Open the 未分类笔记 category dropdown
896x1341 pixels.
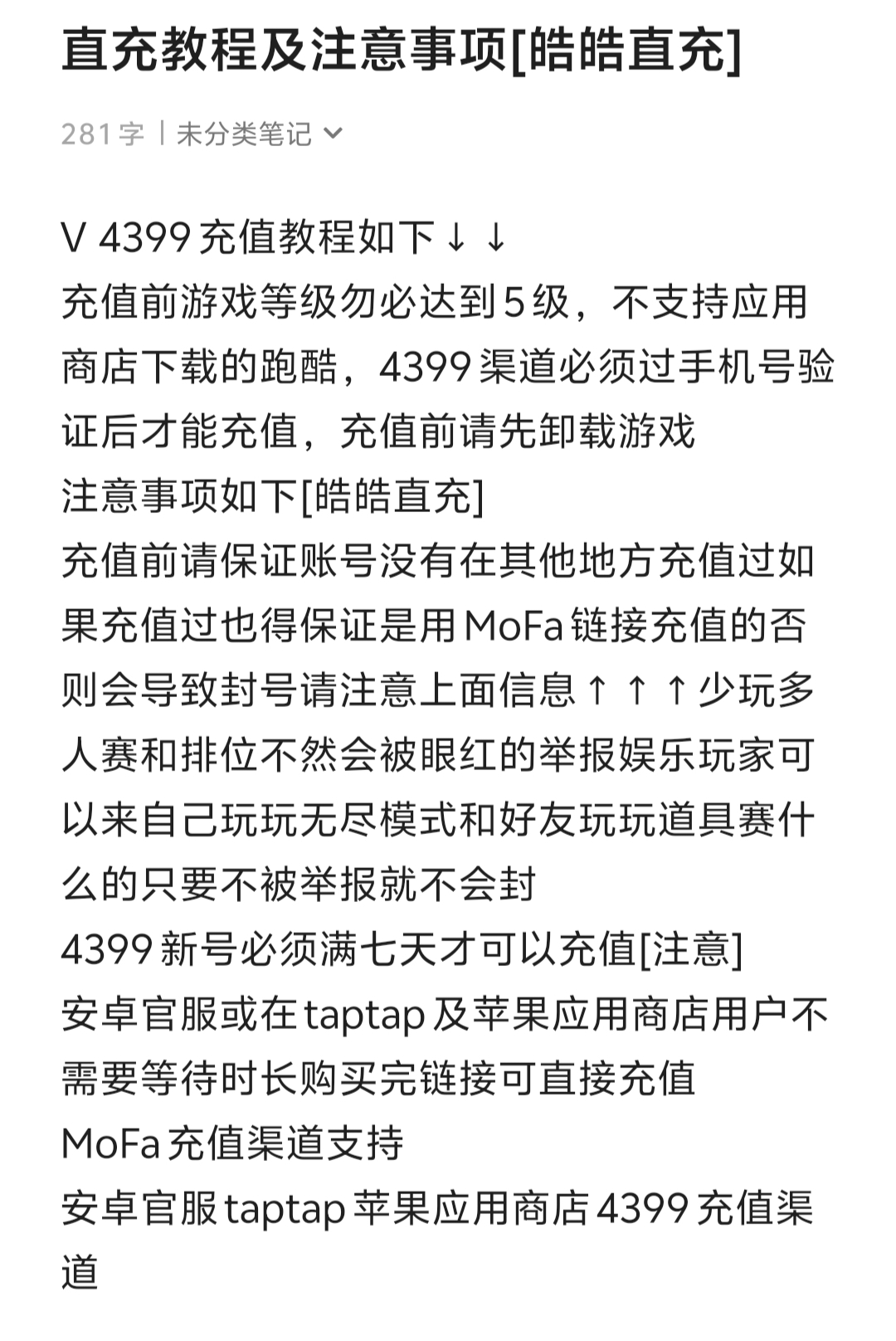pos(259,134)
